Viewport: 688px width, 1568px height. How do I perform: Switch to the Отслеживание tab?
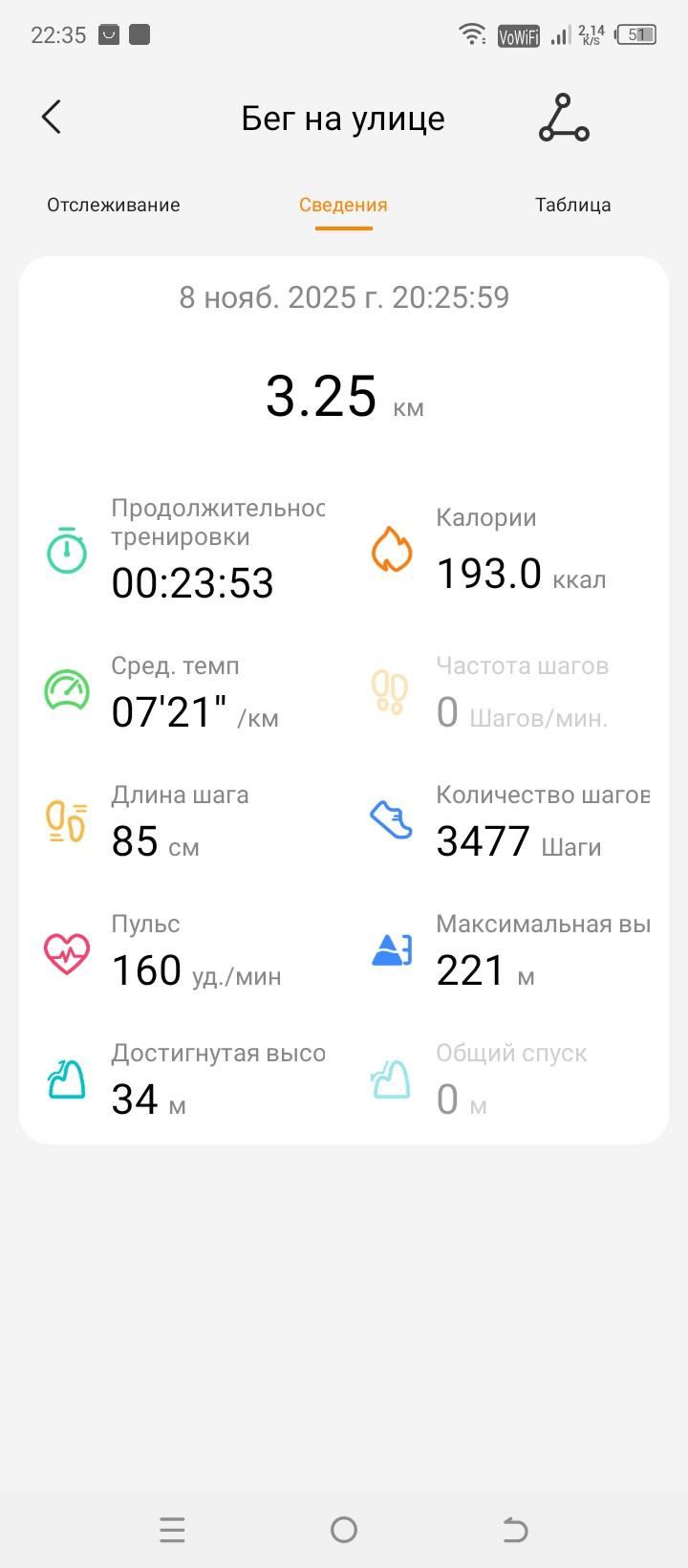coord(114,205)
